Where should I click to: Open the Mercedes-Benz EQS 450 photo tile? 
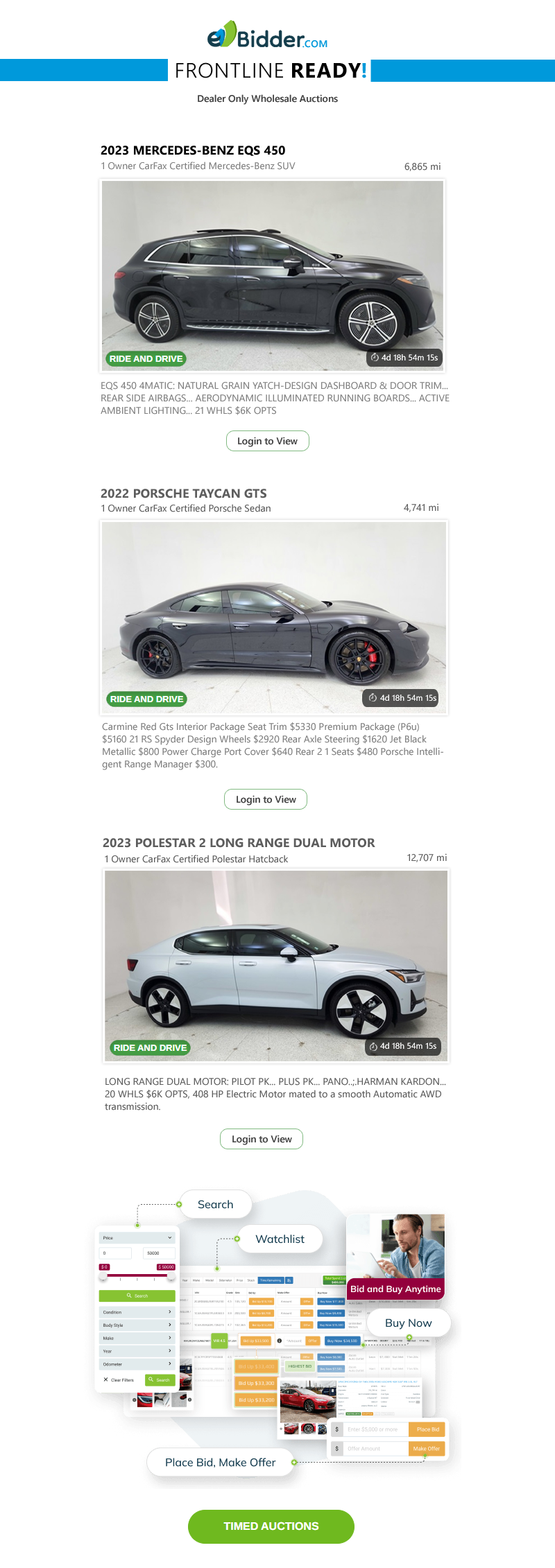tap(273, 275)
